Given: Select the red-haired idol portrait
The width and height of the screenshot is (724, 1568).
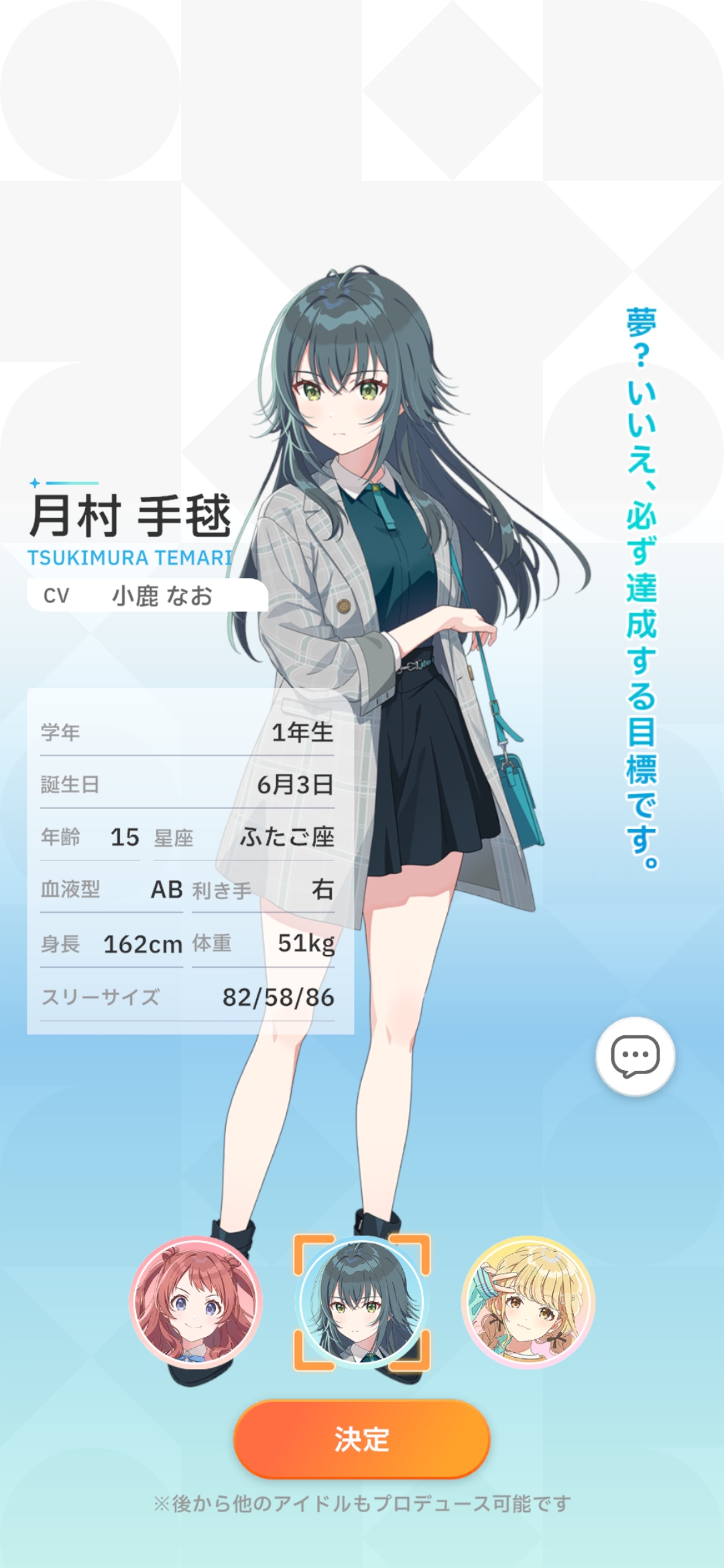Looking at the screenshot, I should [195, 1301].
